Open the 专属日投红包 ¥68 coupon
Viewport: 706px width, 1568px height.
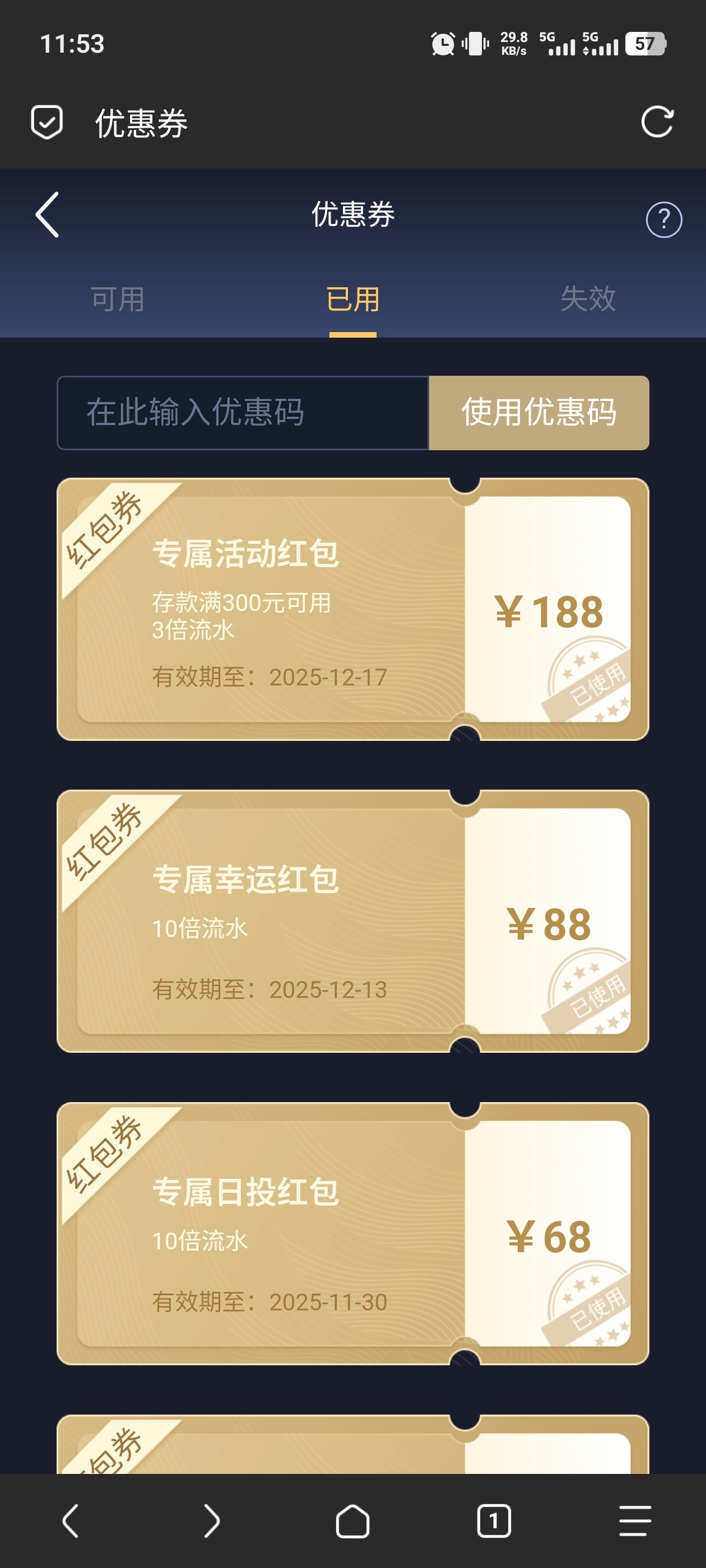352,1233
